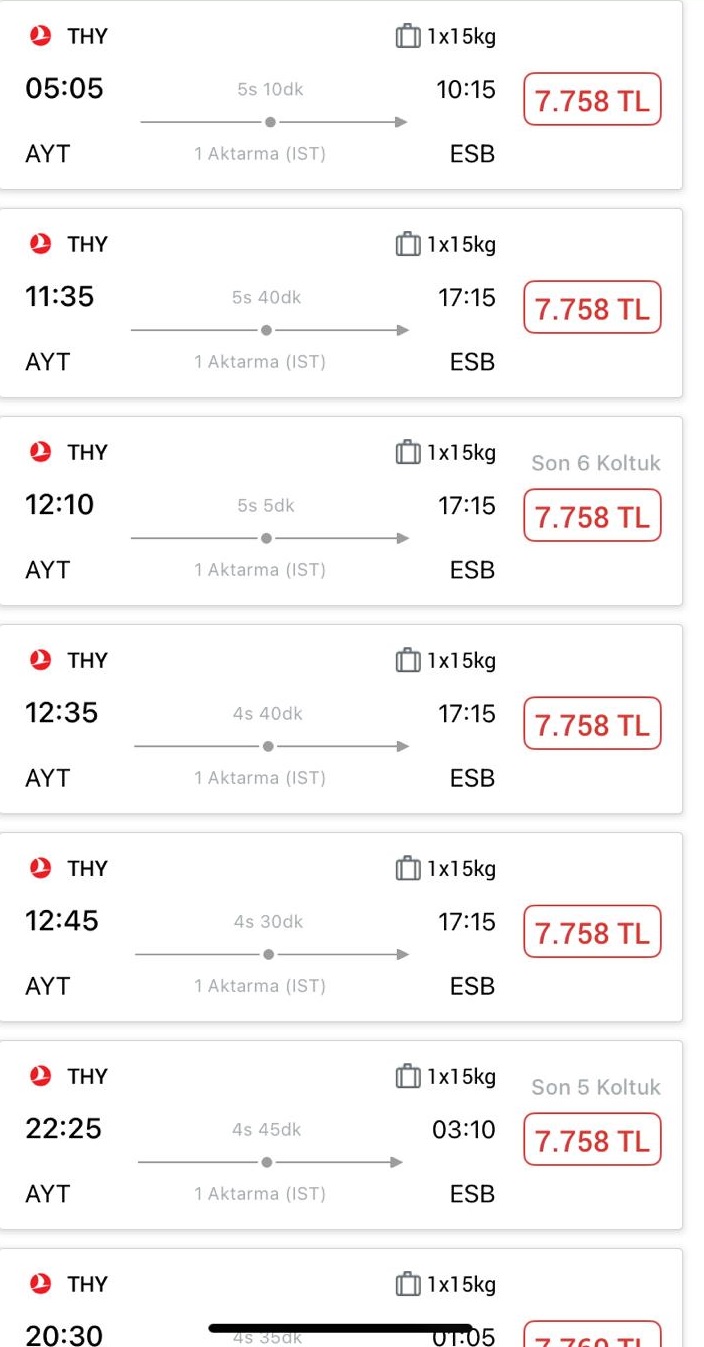Viewport: 704px width, 1347px height.
Task: Open the 20:30 departure flight card
Action: pos(341,1298)
